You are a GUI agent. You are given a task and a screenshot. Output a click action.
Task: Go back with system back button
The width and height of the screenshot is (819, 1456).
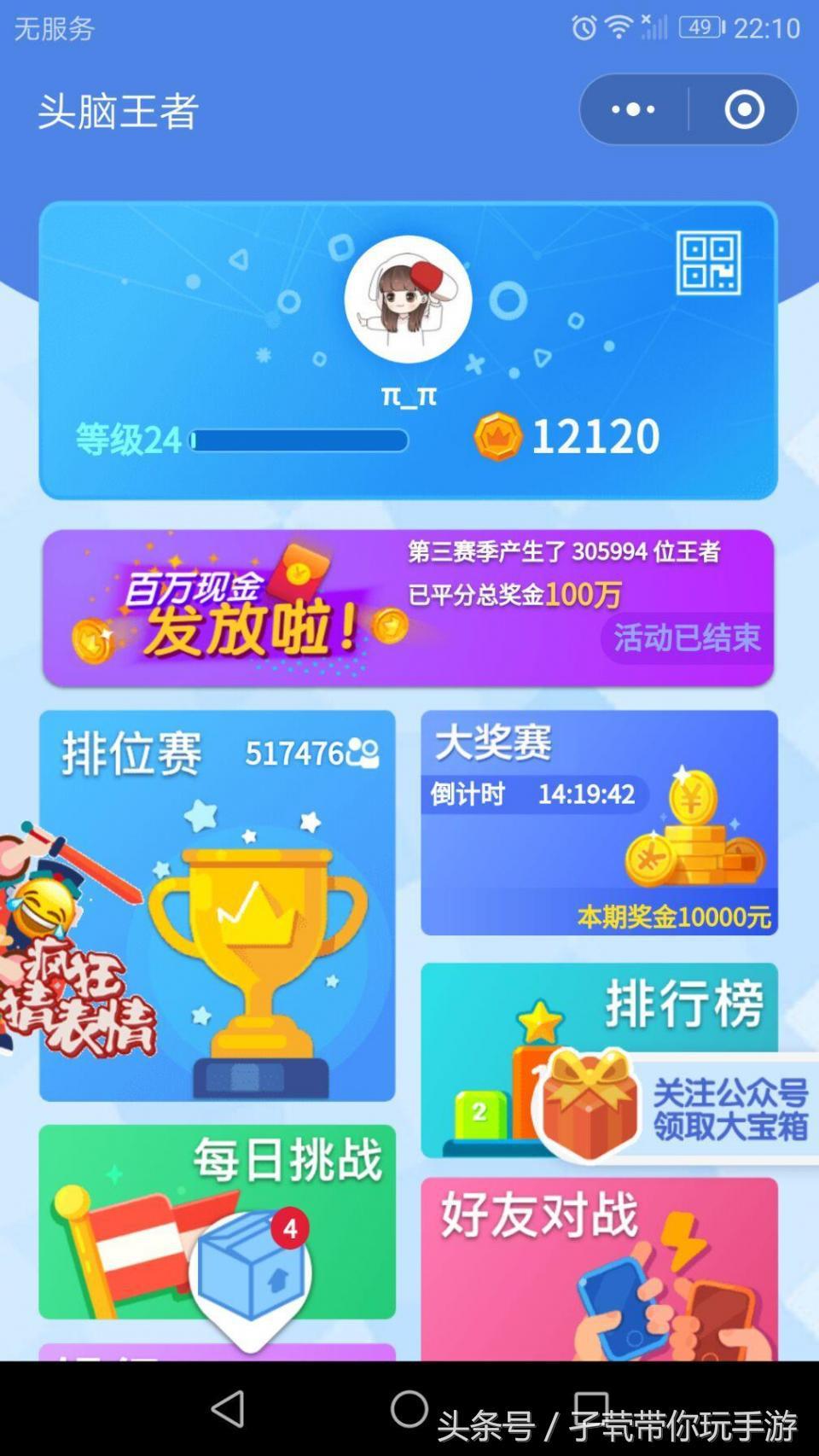coord(228,1409)
